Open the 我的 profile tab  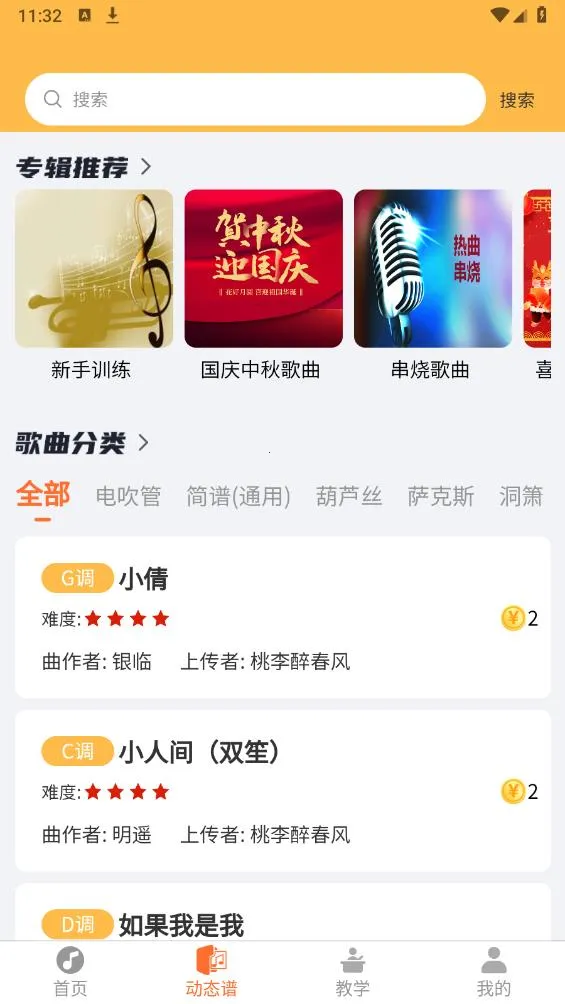click(x=494, y=972)
